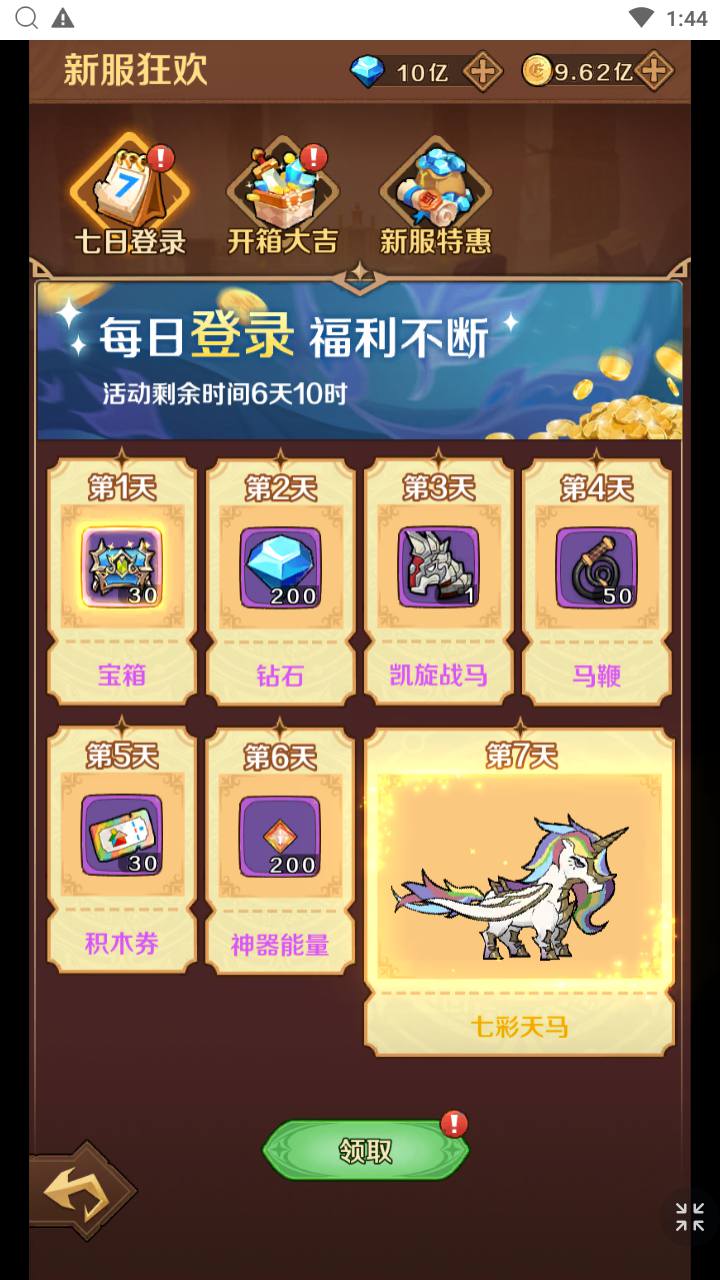Switch to the 开箱大吉 tab
The height and width of the screenshot is (1280, 720).
pyautogui.click(x=282, y=200)
